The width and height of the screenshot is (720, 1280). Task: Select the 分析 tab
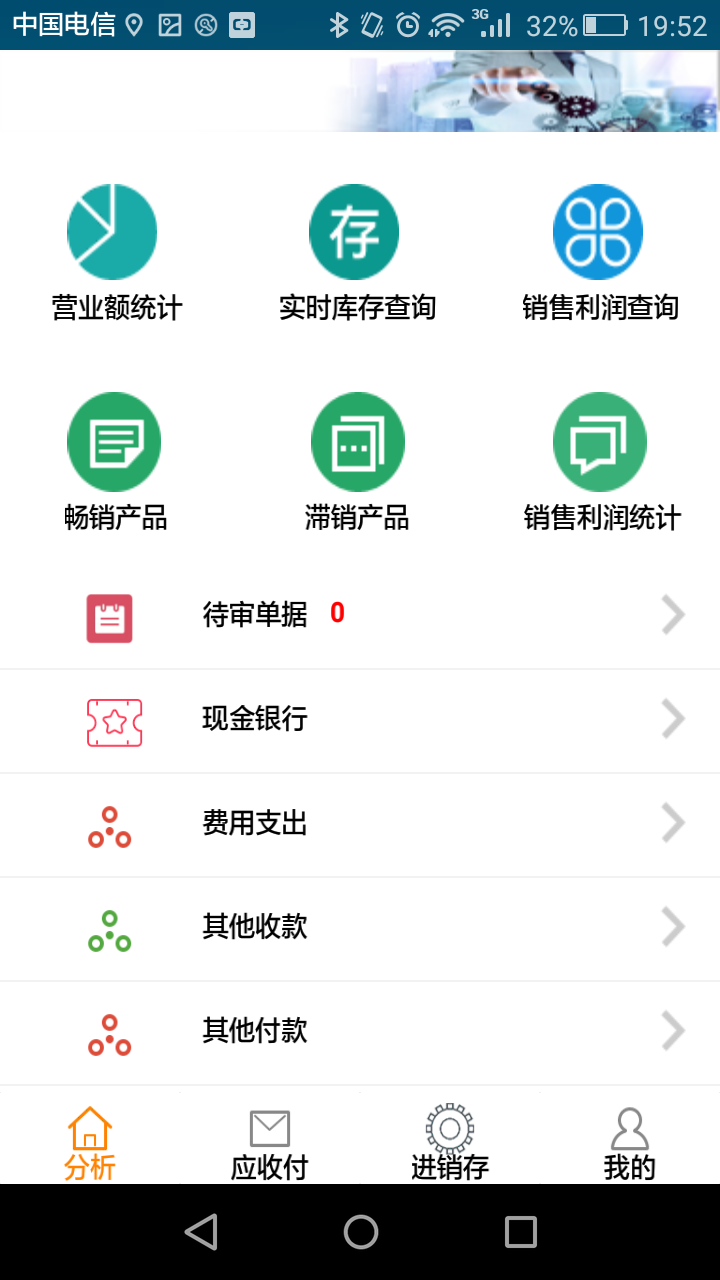pos(90,1142)
